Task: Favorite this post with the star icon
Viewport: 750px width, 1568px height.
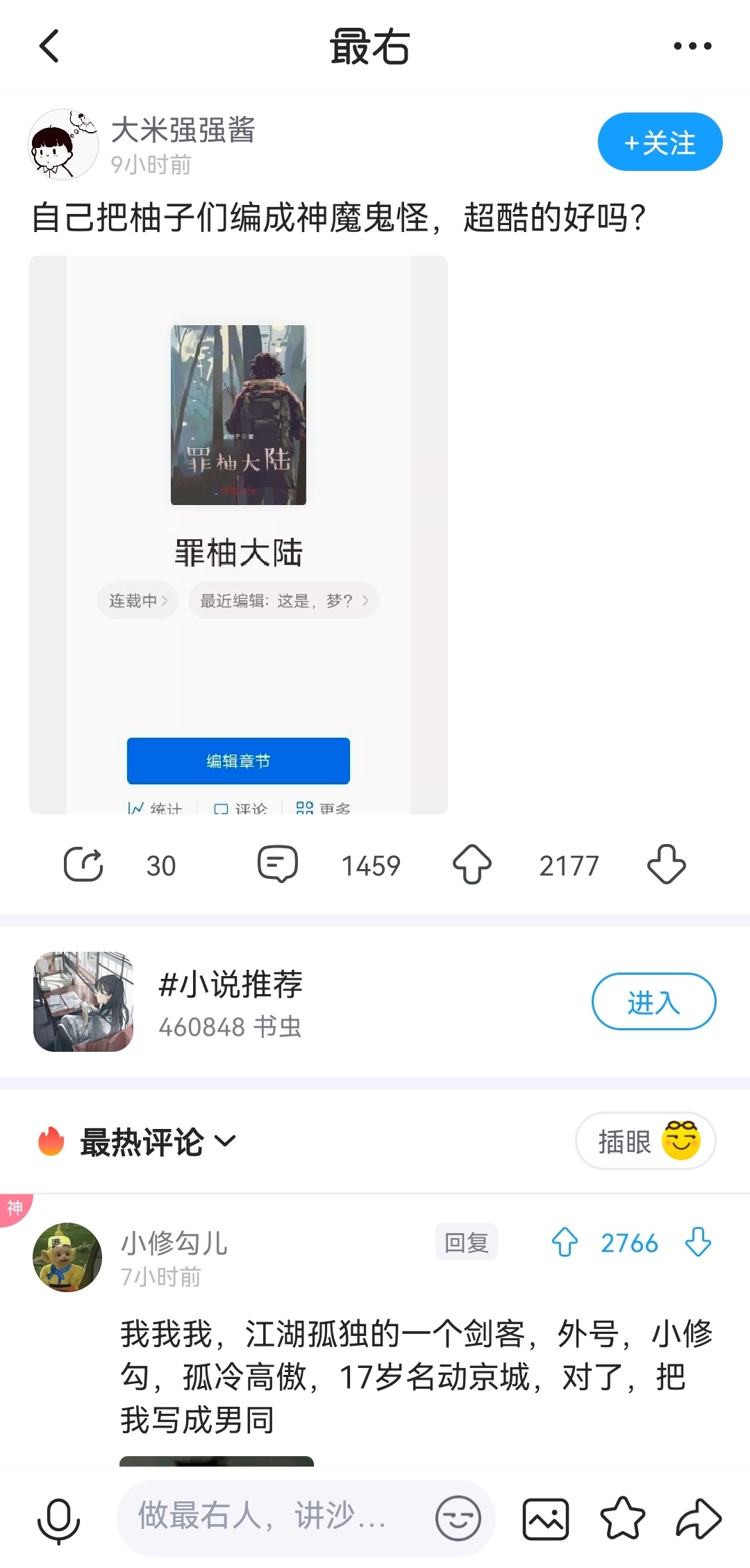Action: 622,1518
